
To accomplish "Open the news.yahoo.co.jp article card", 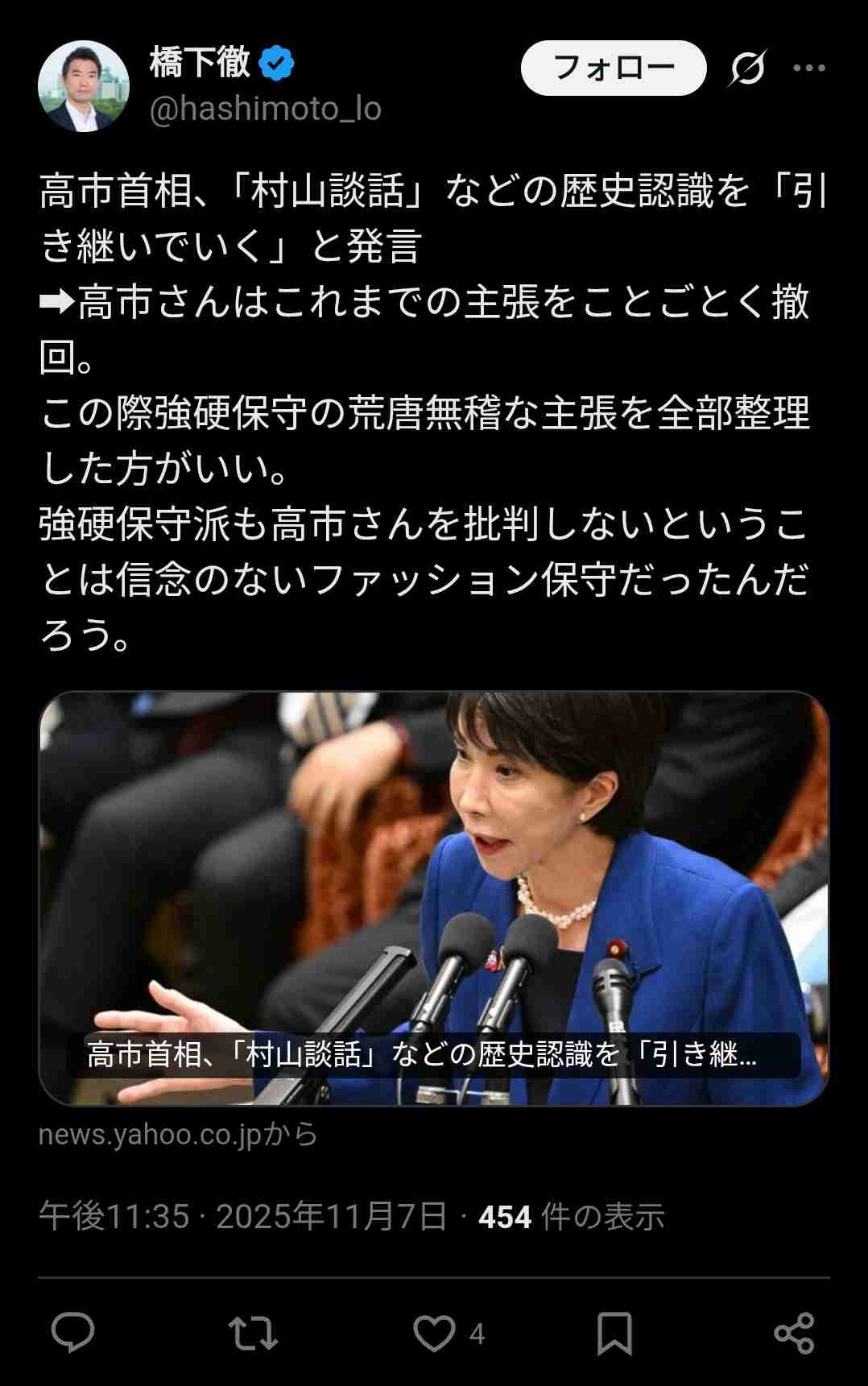I will (433, 898).
